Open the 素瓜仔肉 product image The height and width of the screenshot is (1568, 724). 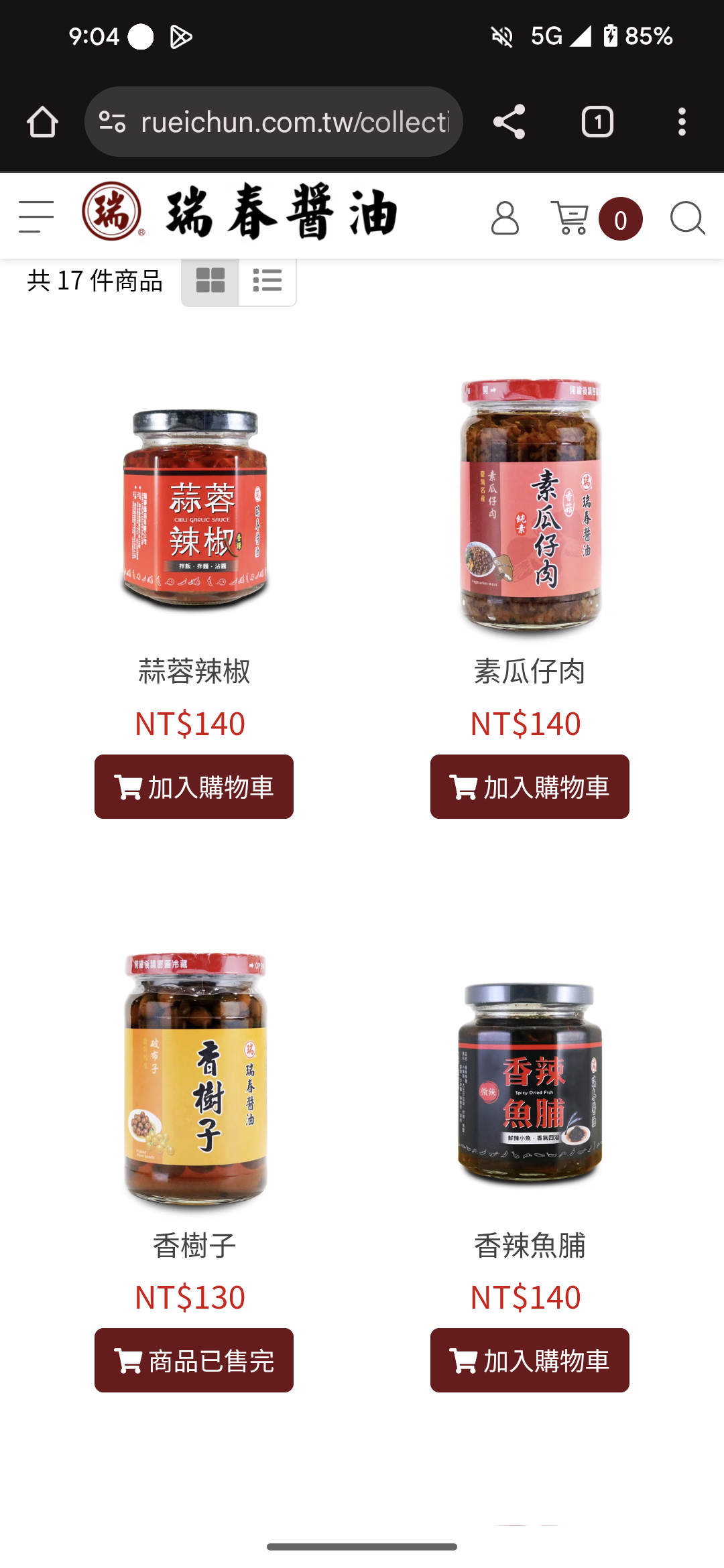coord(530,506)
